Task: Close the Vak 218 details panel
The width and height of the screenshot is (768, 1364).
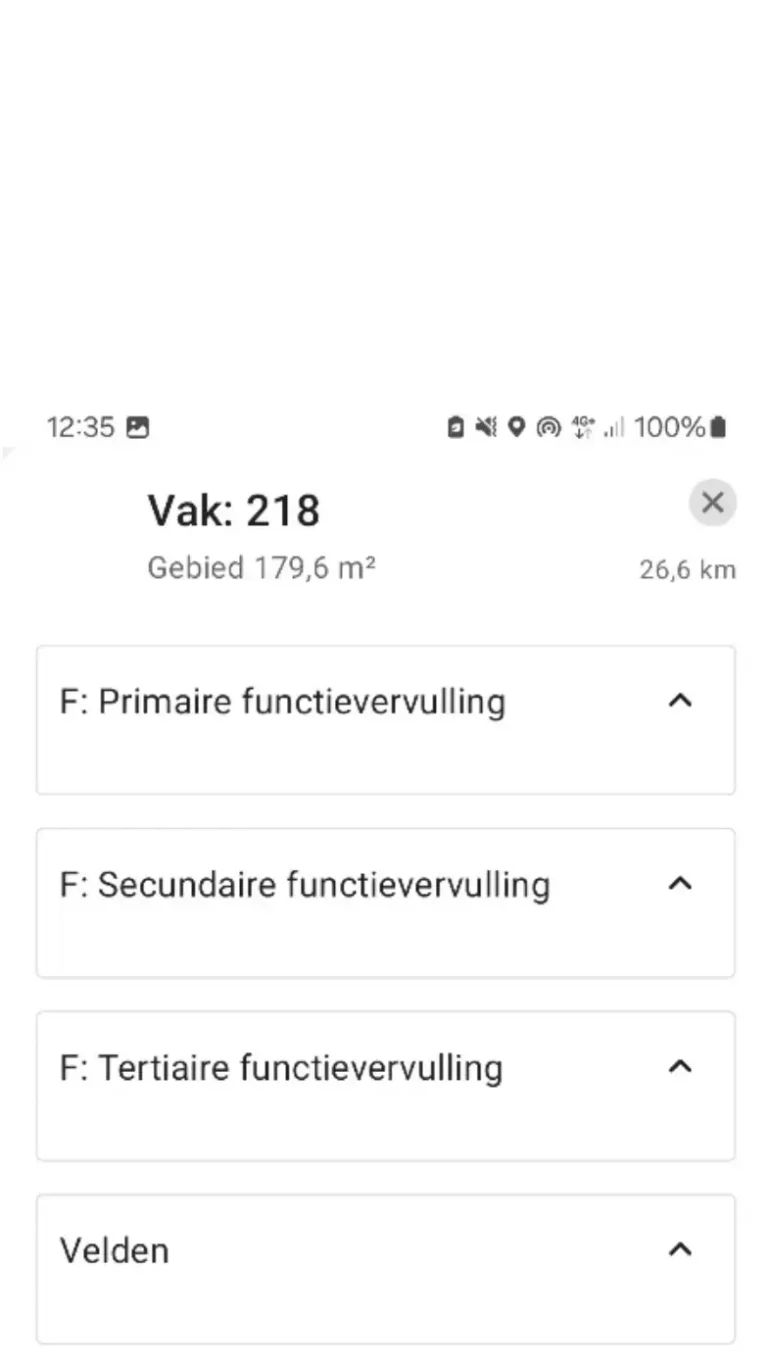Action: pos(712,503)
